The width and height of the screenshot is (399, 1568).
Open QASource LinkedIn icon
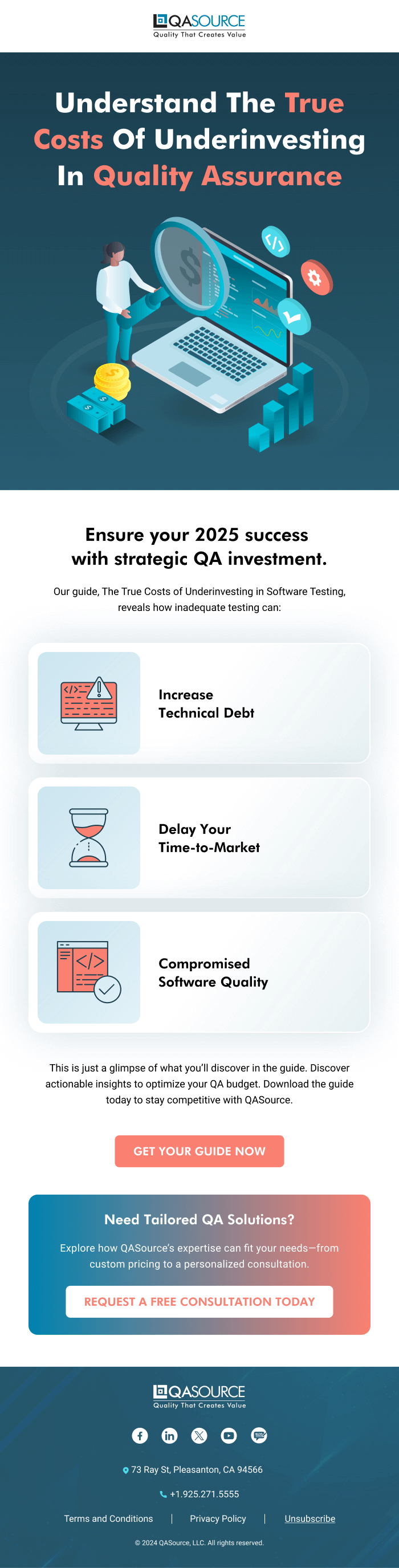coord(169,1435)
